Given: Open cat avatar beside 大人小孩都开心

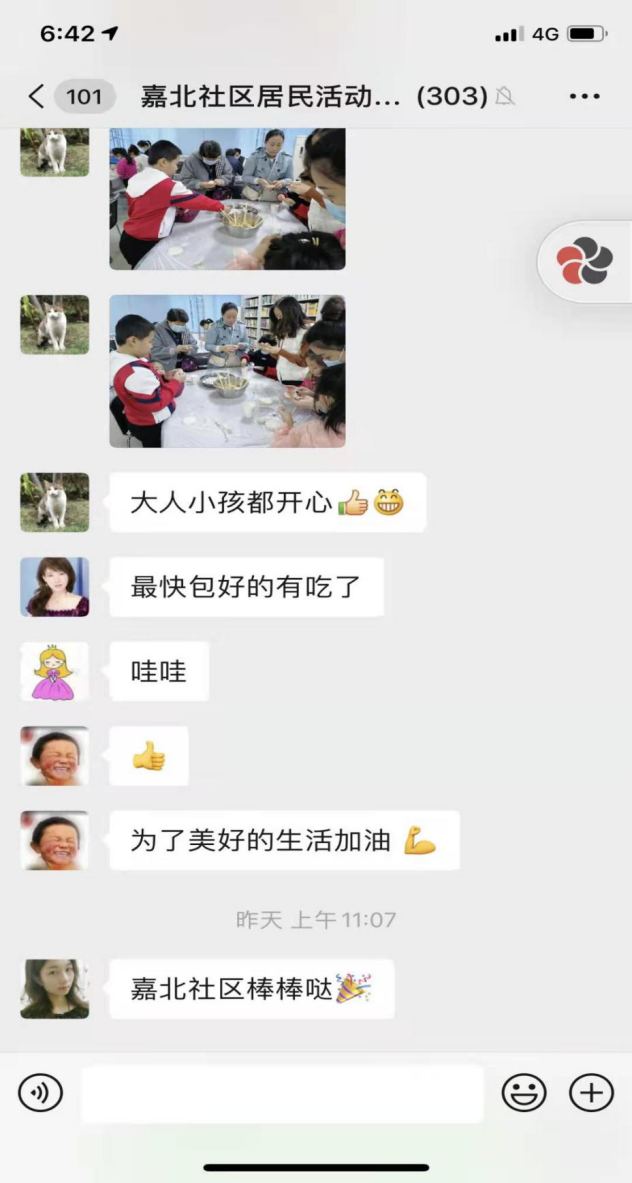Looking at the screenshot, I should 55,502.
